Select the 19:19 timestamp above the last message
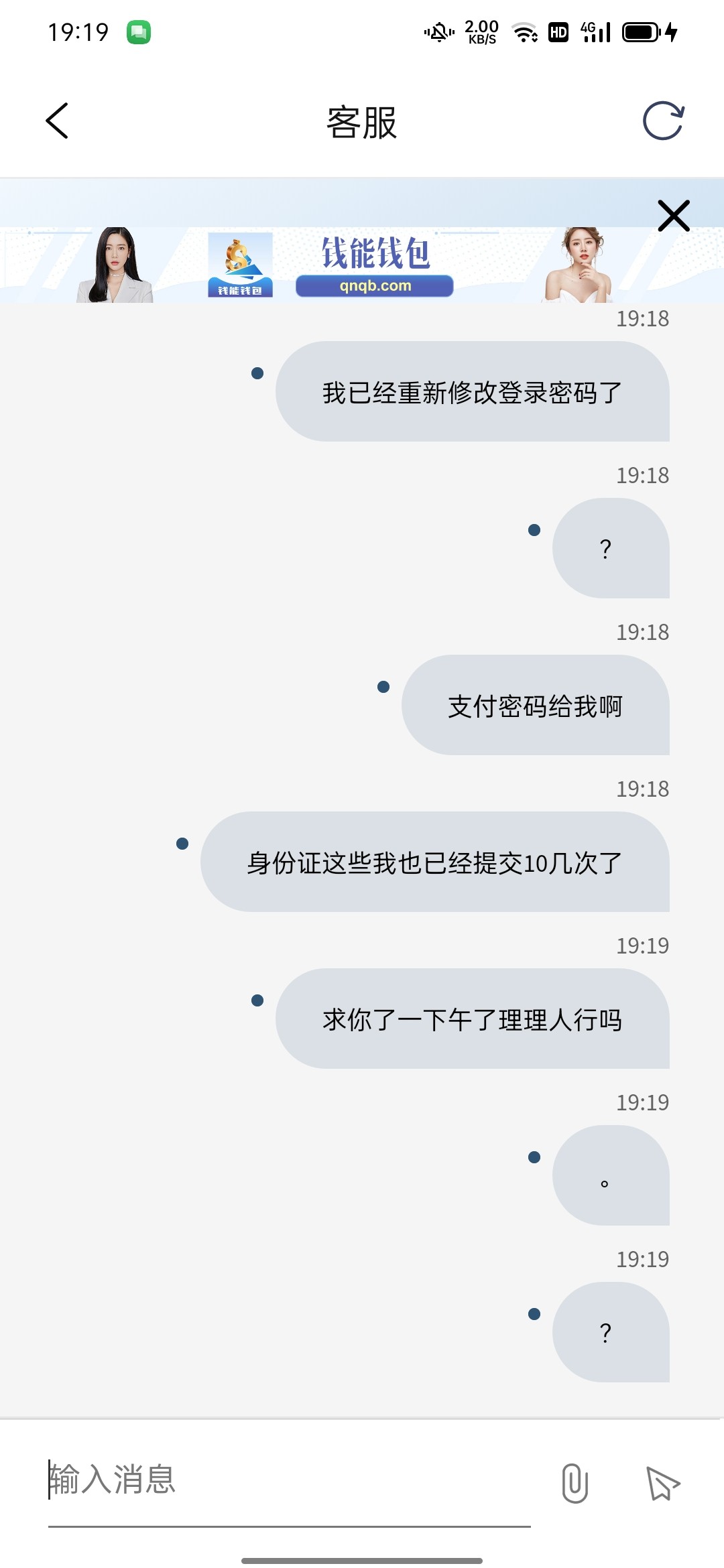 642,1259
